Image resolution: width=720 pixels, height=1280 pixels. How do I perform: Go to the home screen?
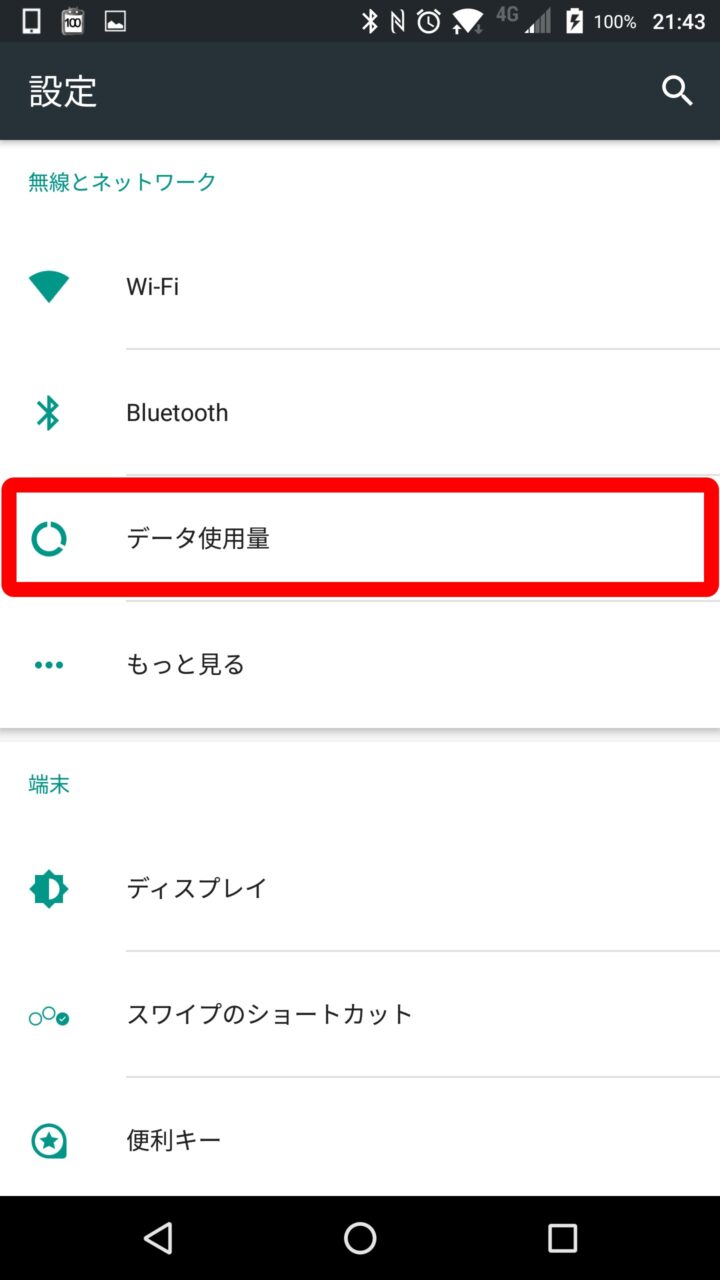[360, 1238]
